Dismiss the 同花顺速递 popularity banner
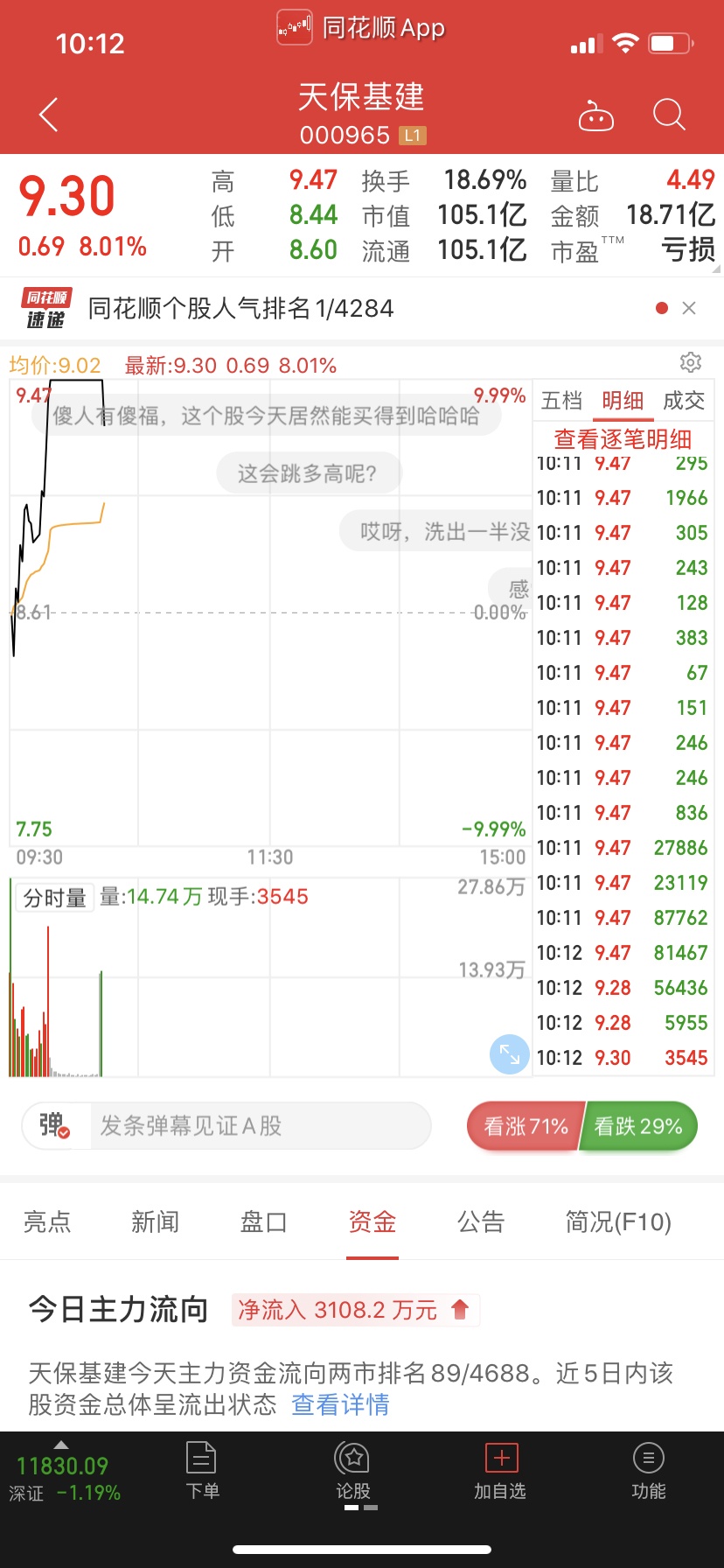Viewport: 724px width, 1568px height. 689,308
